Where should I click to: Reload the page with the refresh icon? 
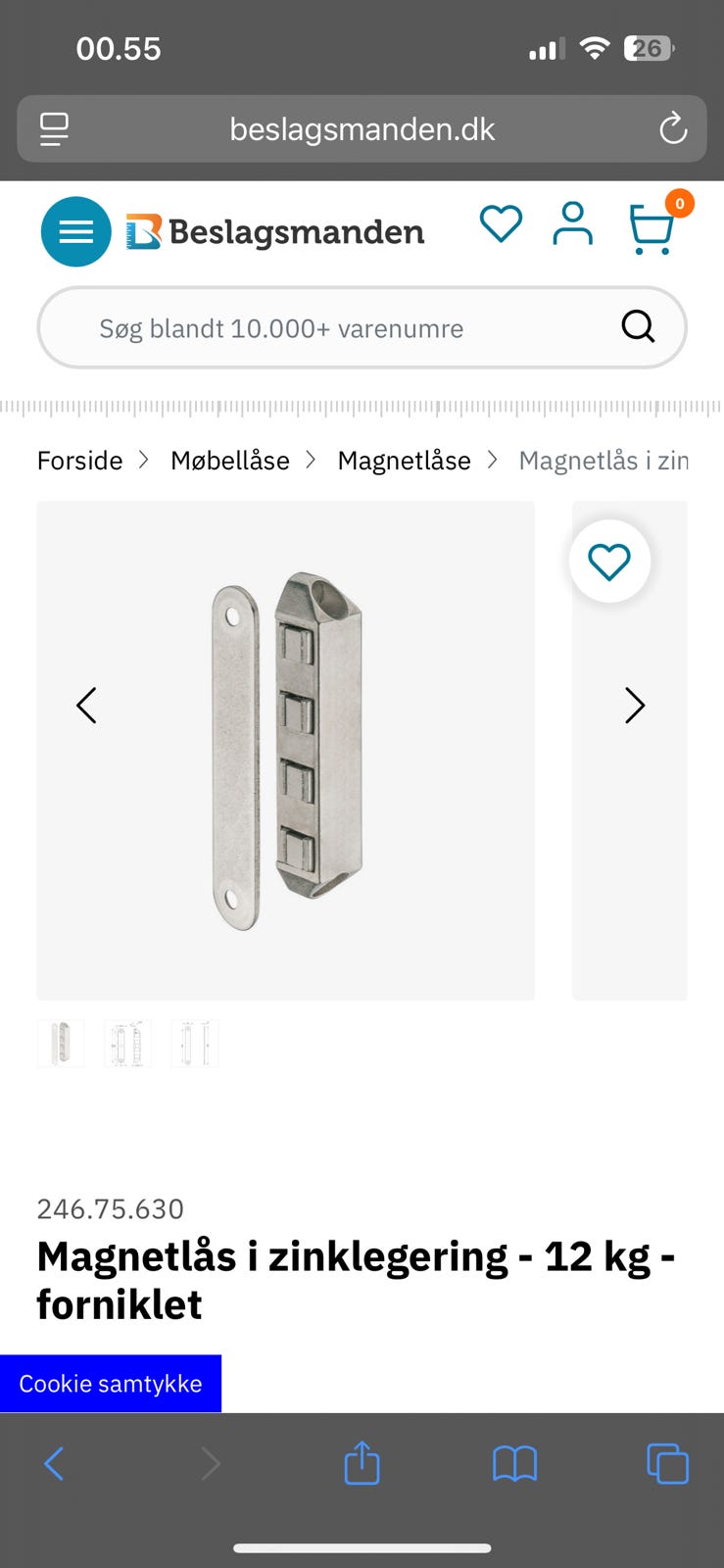[x=673, y=128]
